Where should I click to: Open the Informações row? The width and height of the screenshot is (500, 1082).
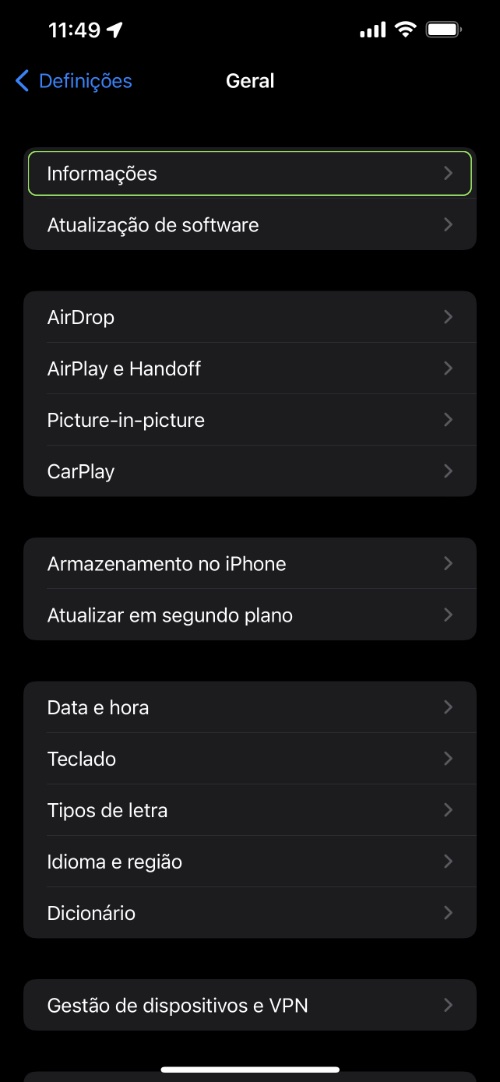tap(250, 173)
